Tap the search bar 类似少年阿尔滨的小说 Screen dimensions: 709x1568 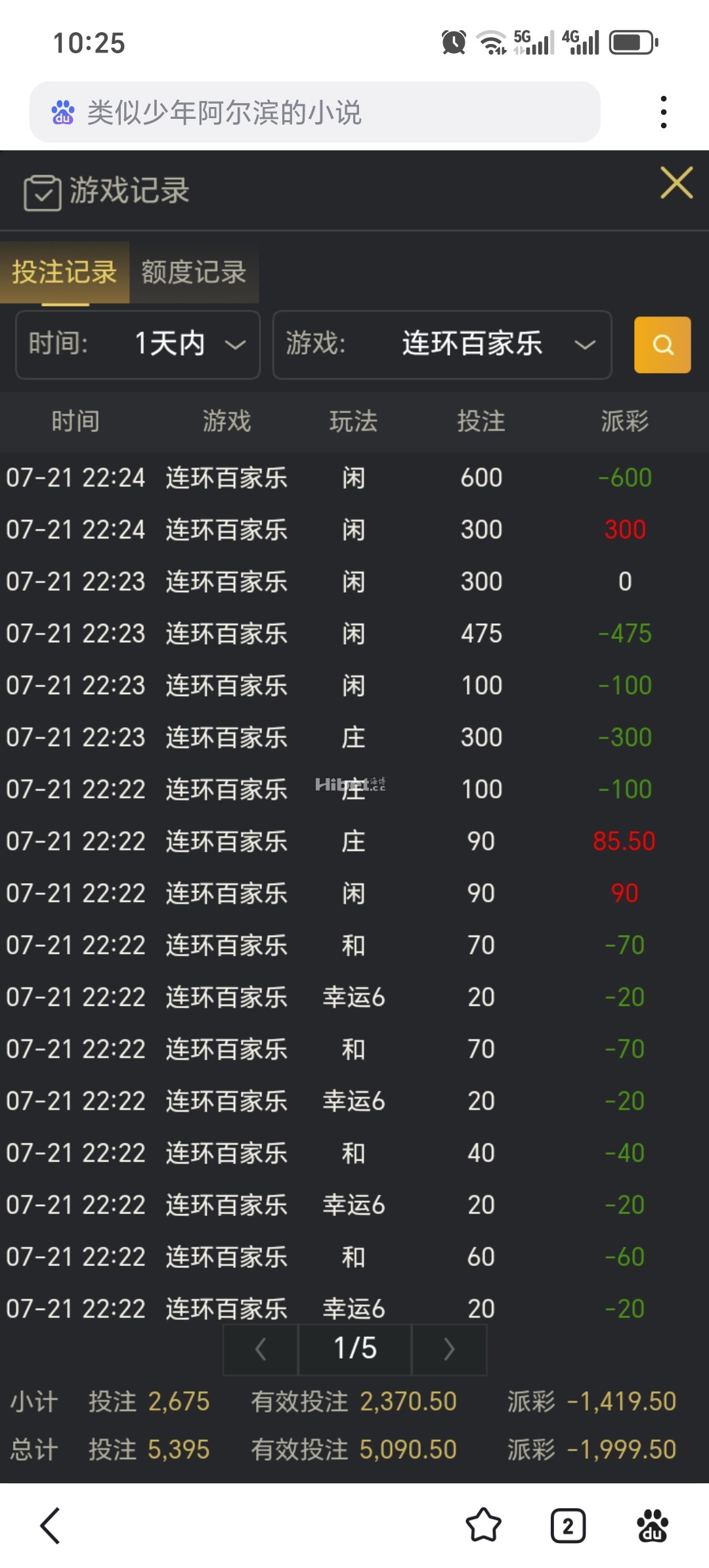[315, 111]
